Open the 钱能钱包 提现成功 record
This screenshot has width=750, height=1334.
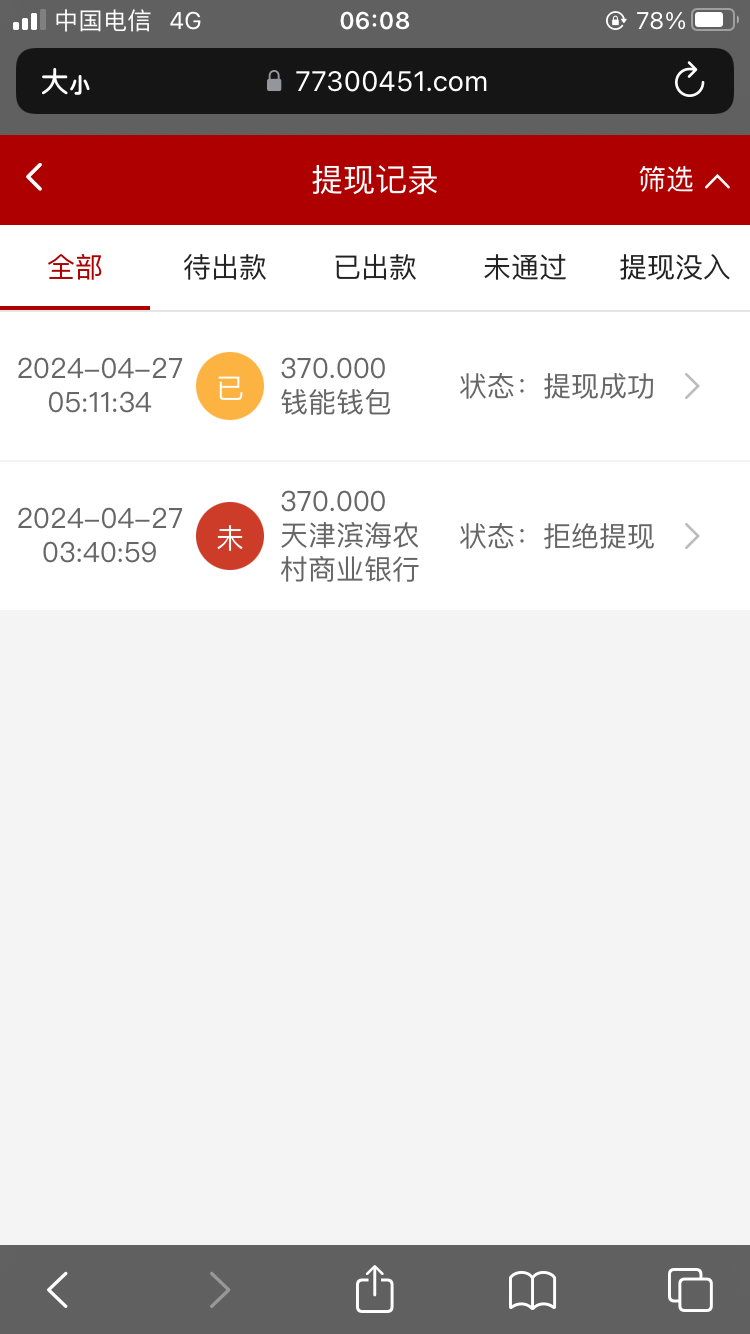tap(375, 386)
